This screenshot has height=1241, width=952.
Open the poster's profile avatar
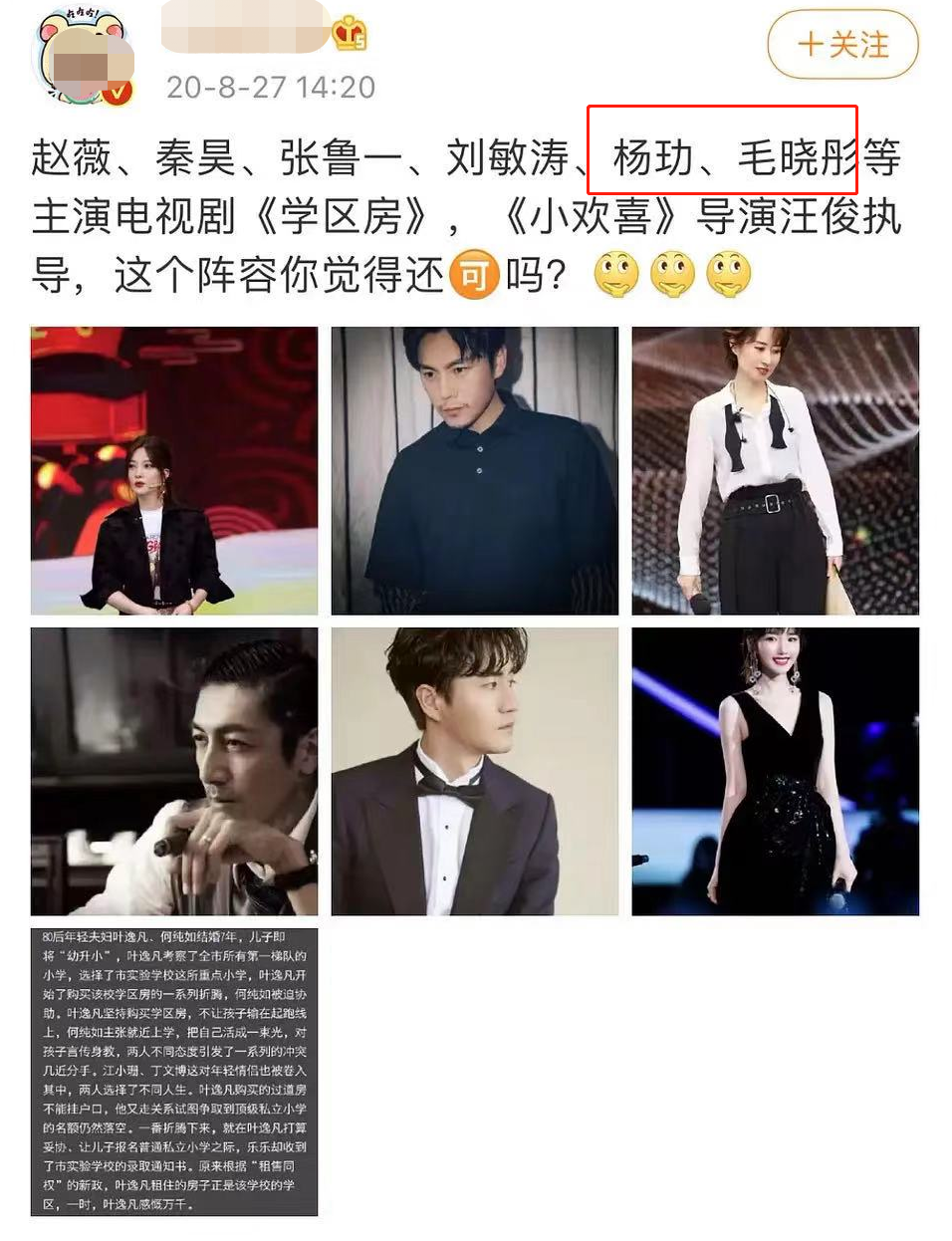(86, 57)
